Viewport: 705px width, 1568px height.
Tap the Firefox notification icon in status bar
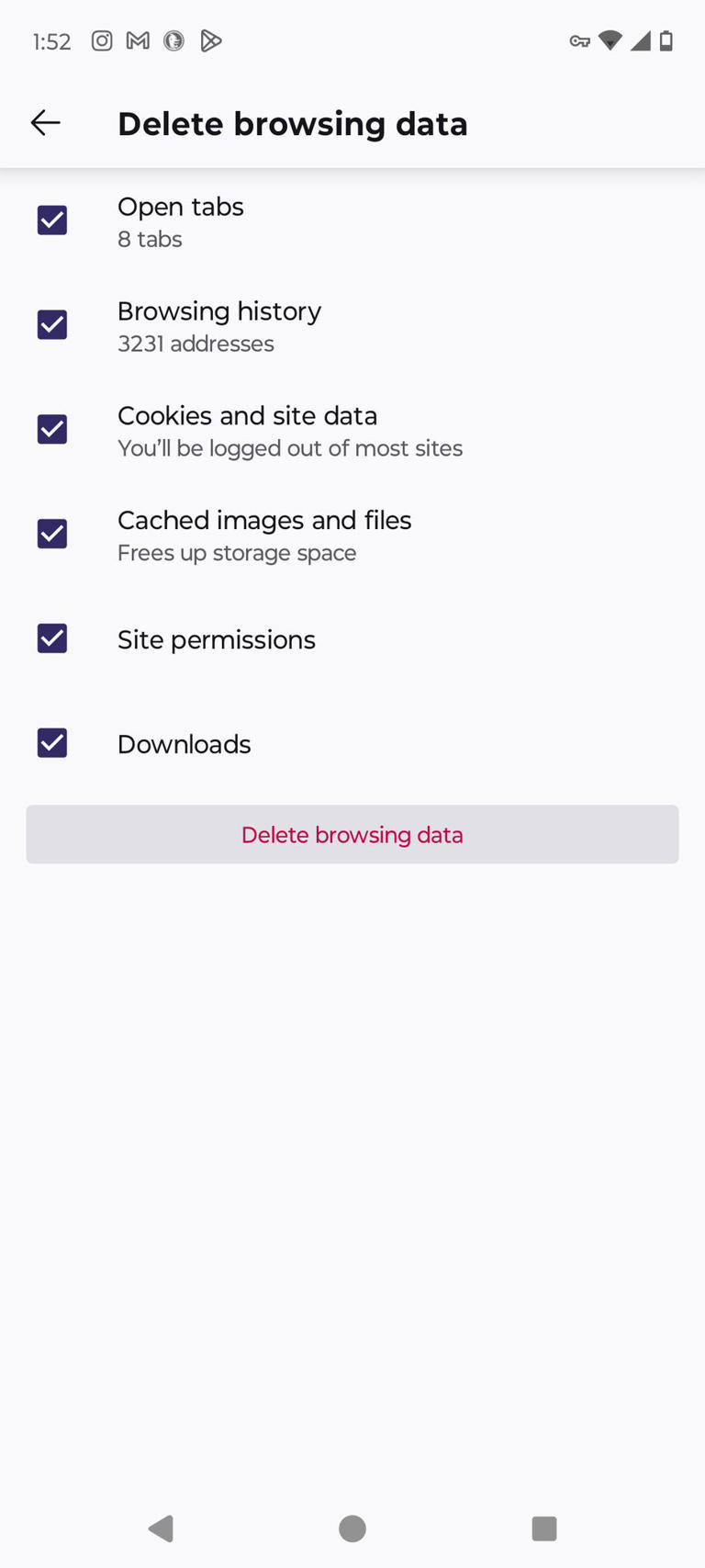coord(173,40)
